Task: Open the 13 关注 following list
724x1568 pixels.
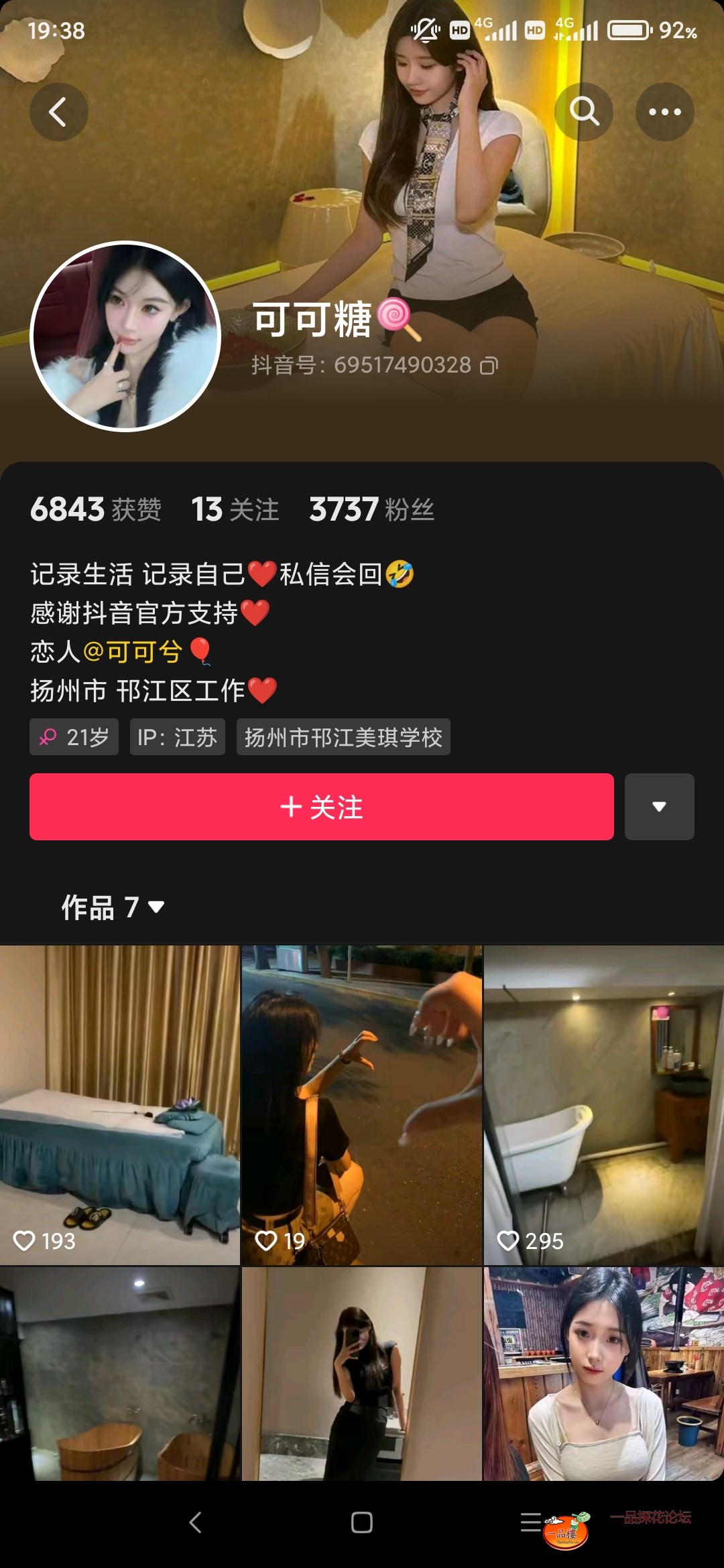Action: 235,509
